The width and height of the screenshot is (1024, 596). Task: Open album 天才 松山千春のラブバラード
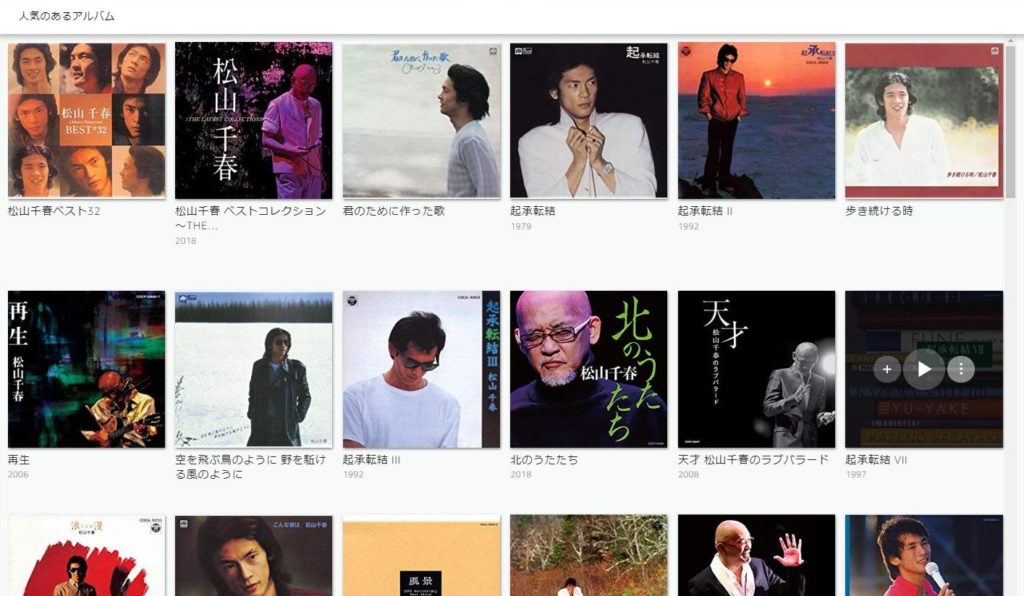[756, 369]
